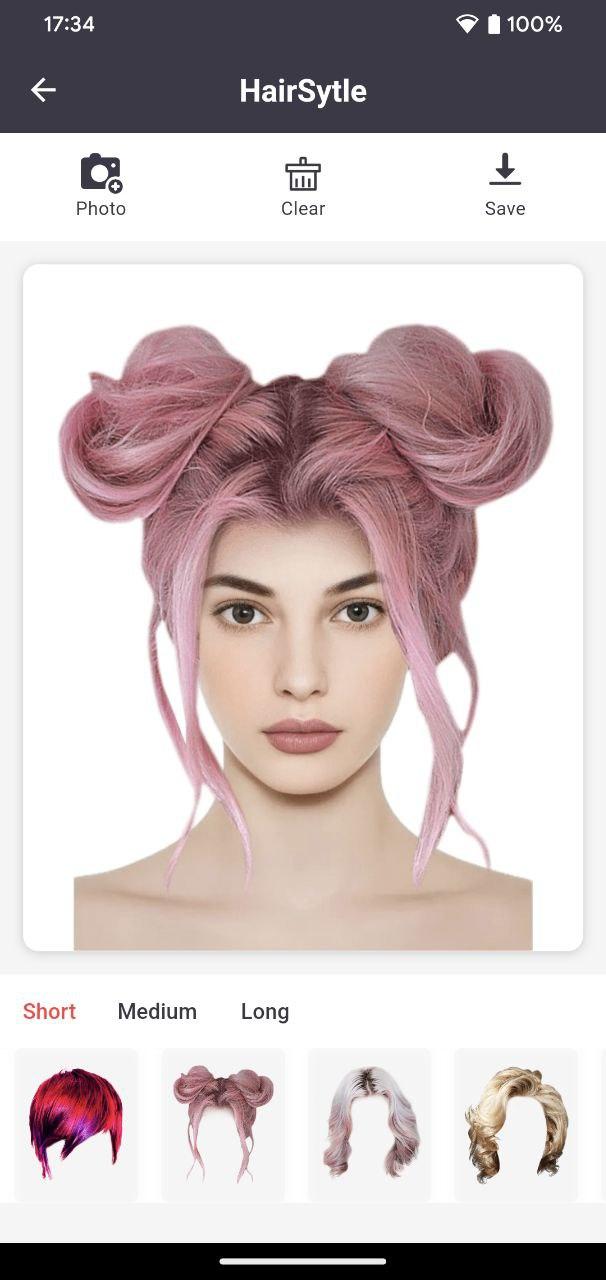Switch to the Short hair tab
The height and width of the screenshot is (1280, 606).
49,1011
